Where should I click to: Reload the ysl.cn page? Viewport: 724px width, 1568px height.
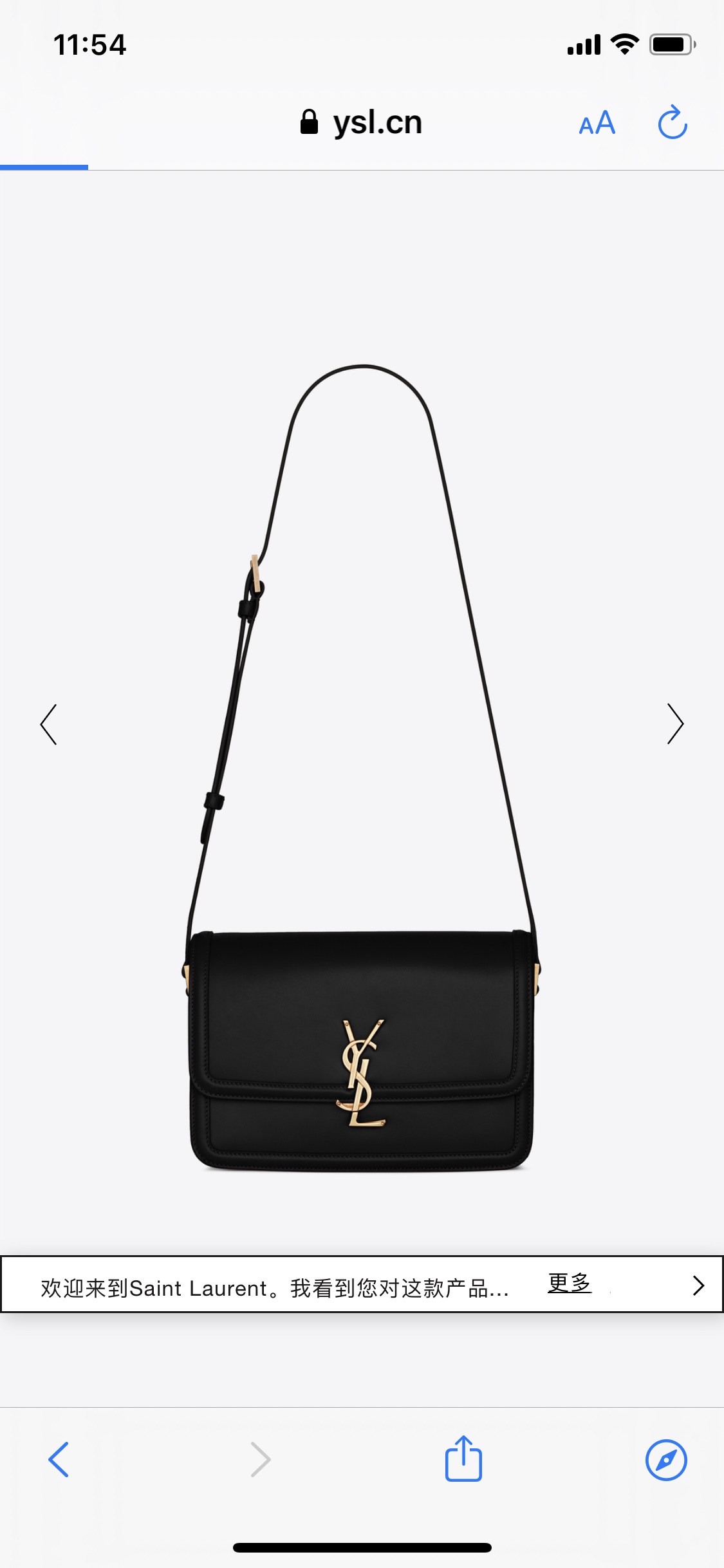click(x=673, y=122)
